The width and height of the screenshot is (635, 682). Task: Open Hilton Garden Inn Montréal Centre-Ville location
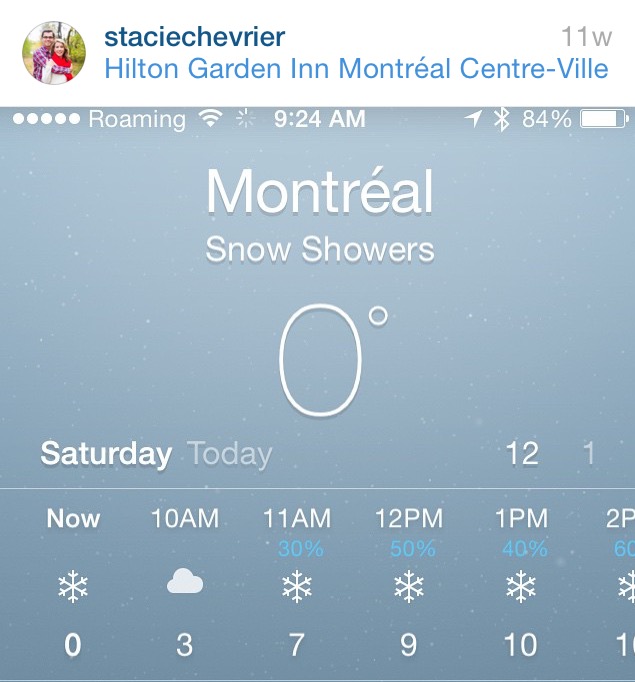click(x=355, y=69)
